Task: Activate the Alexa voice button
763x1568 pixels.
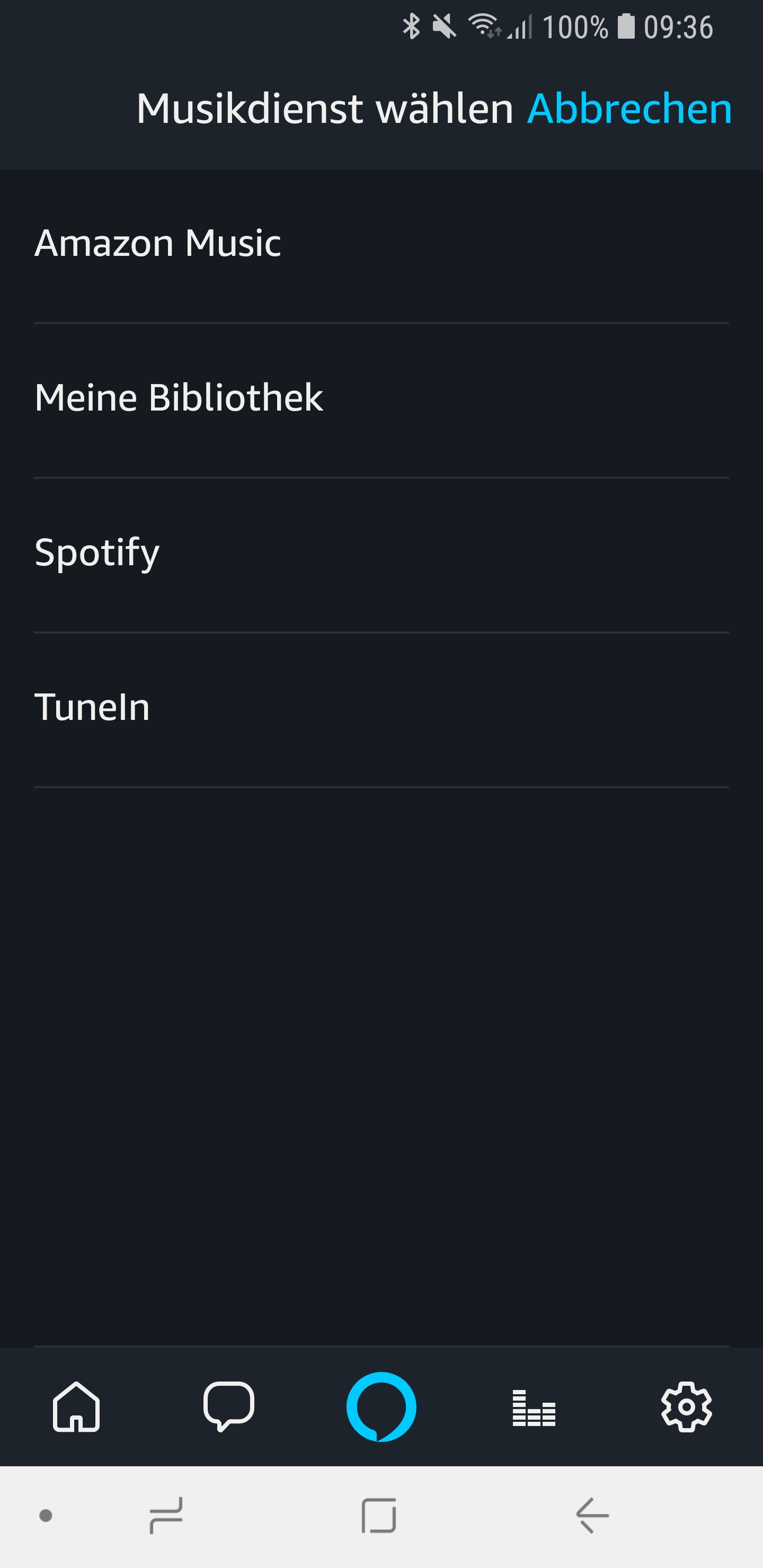Action: (x=381, y=1406)
